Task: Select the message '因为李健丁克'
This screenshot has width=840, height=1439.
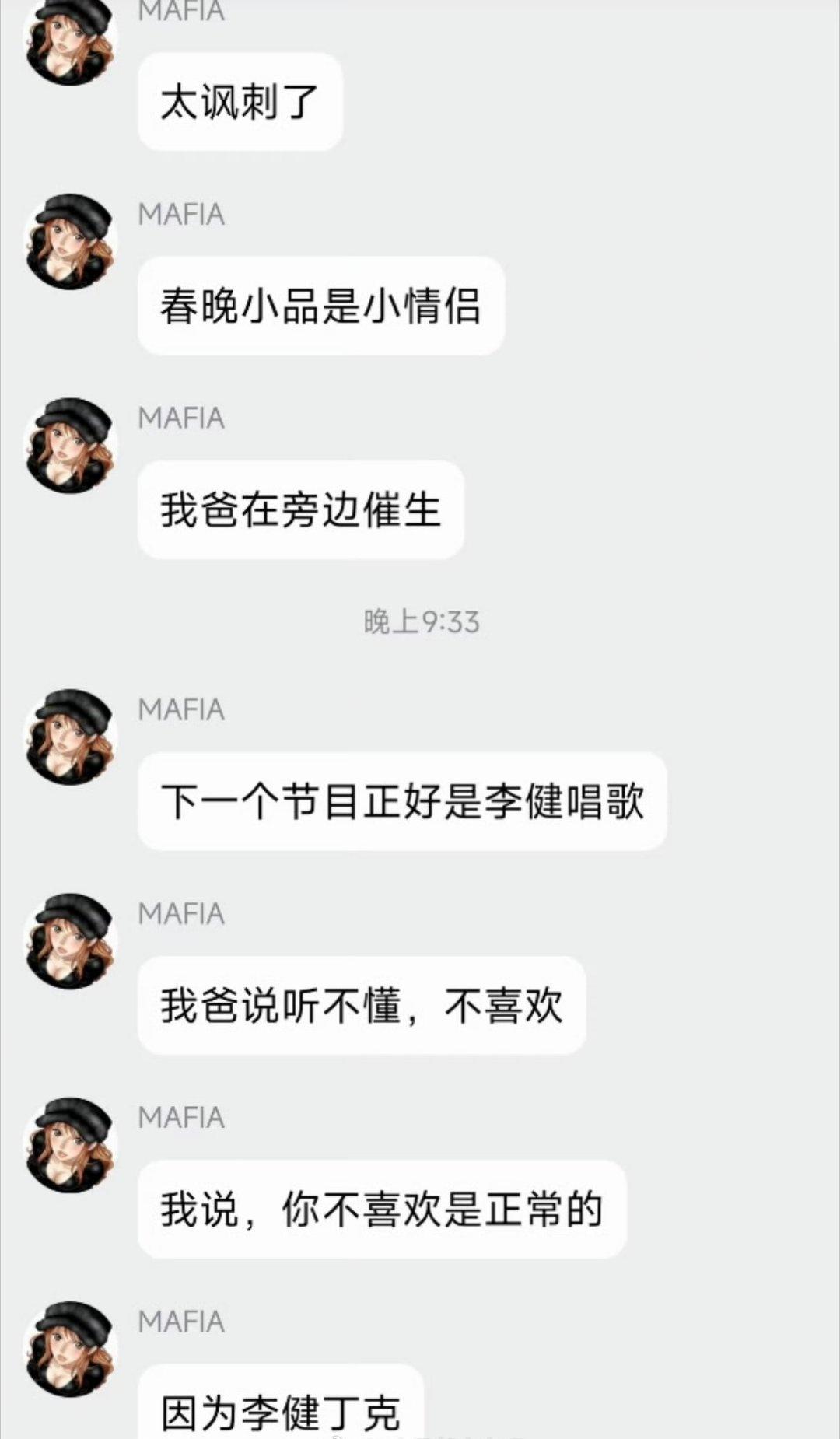Action: click(x=280, y=1412)
